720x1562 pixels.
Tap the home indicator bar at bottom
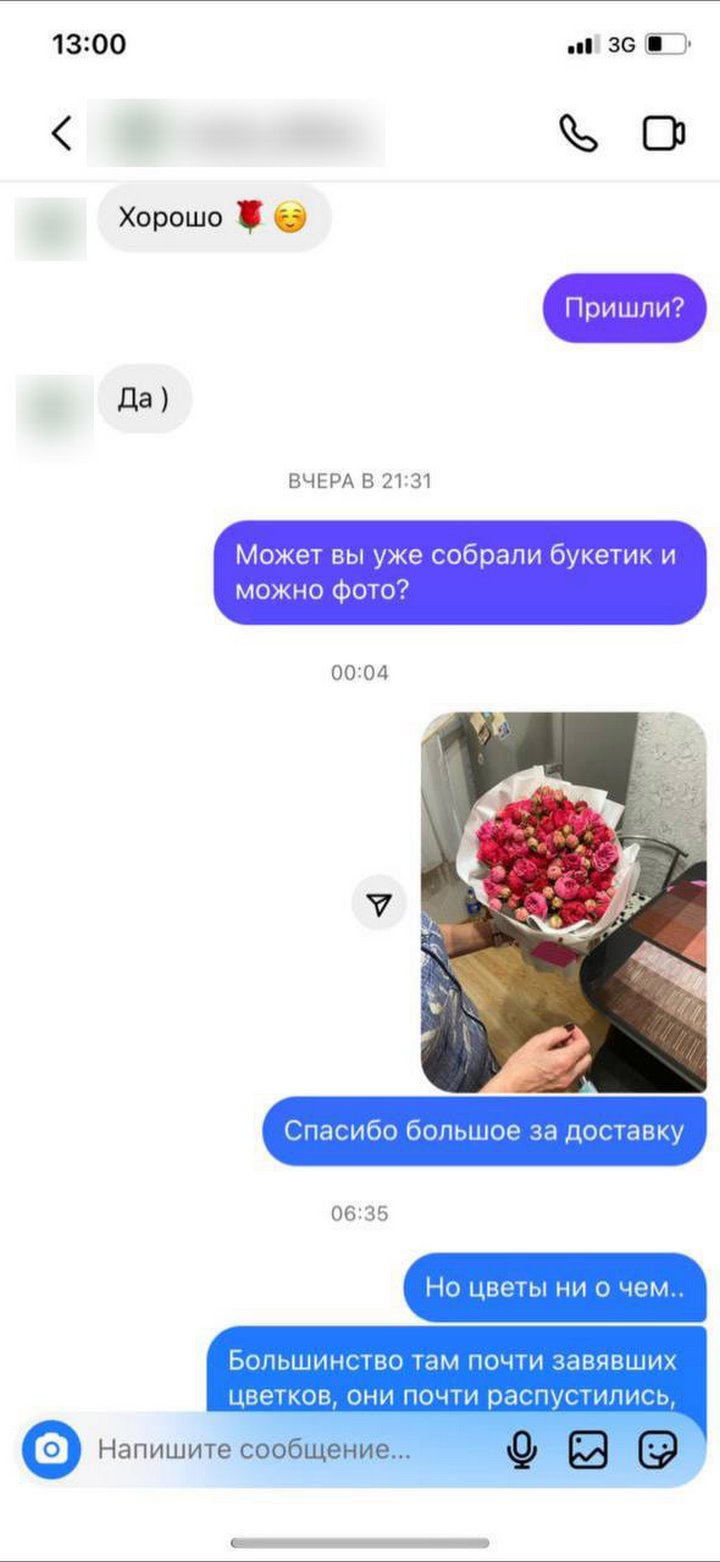click(360, 1540)
